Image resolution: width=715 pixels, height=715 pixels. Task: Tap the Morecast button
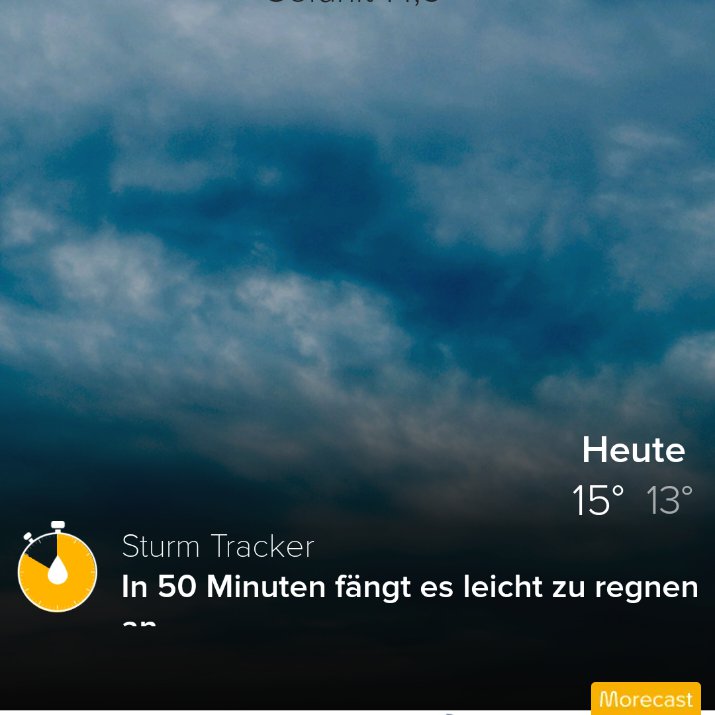pyautogui.click(x=646, y=698)
